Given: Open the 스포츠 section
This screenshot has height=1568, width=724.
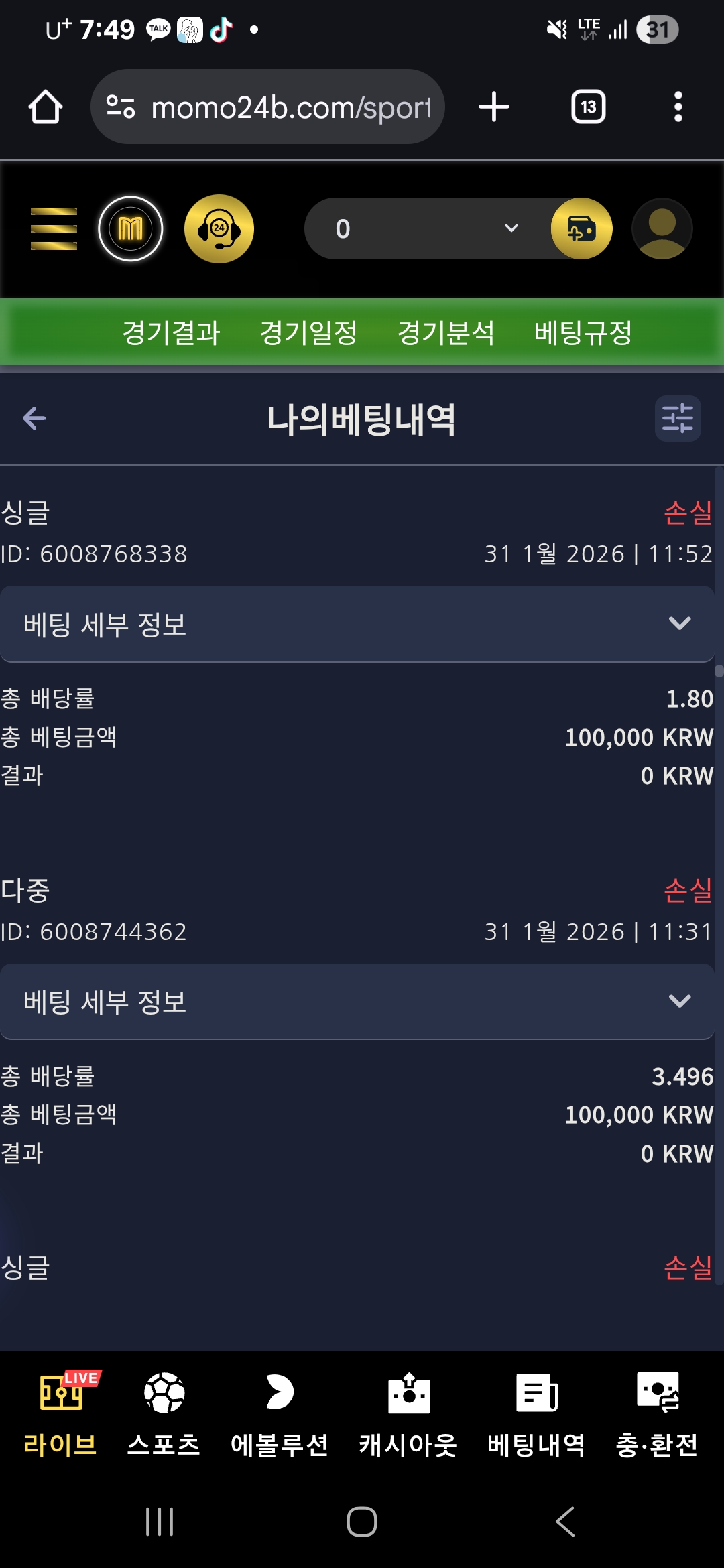Looking at the screenshot, I should (x=164, y=1414).
